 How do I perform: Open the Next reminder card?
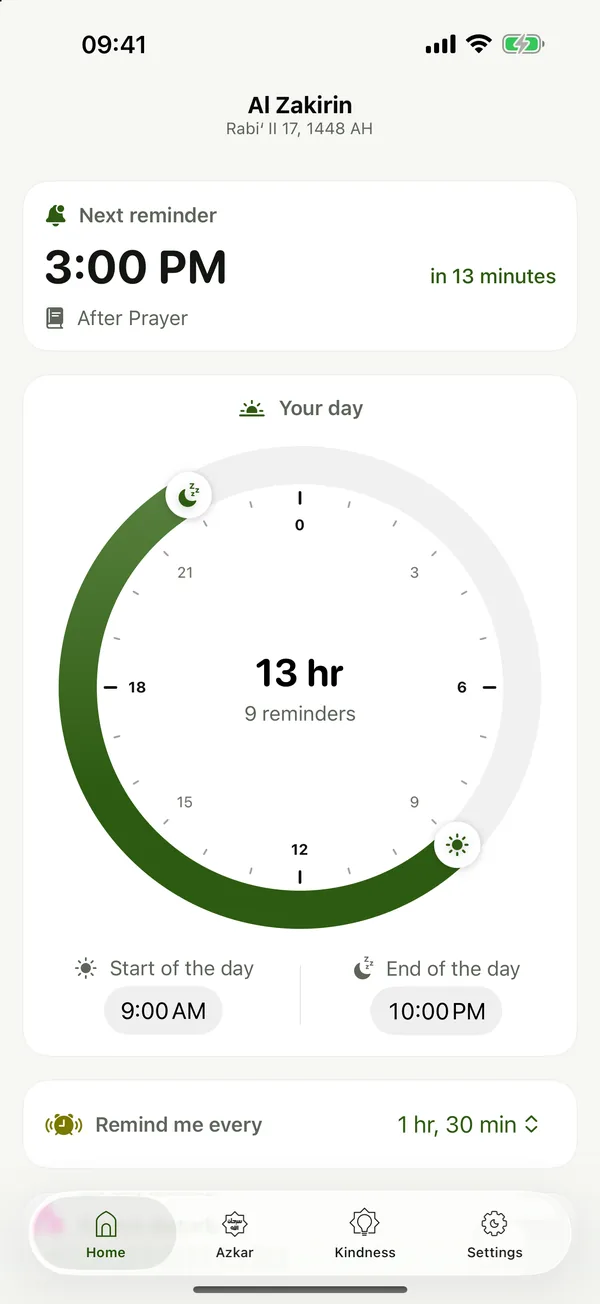pos(300,266)
